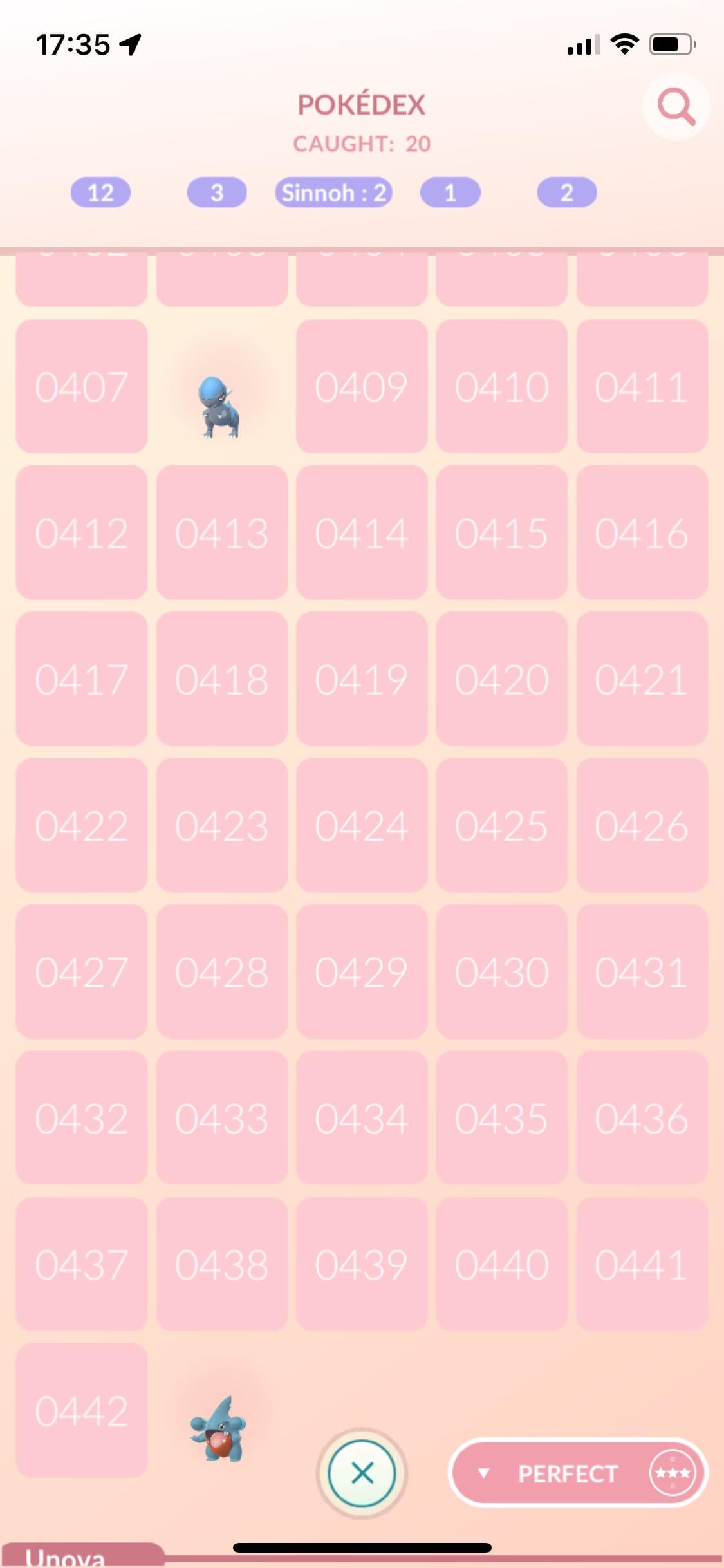724x1568 pixels.
Task: Select the Sinnoh : 2 region chip
Action: tap(333, 192)
